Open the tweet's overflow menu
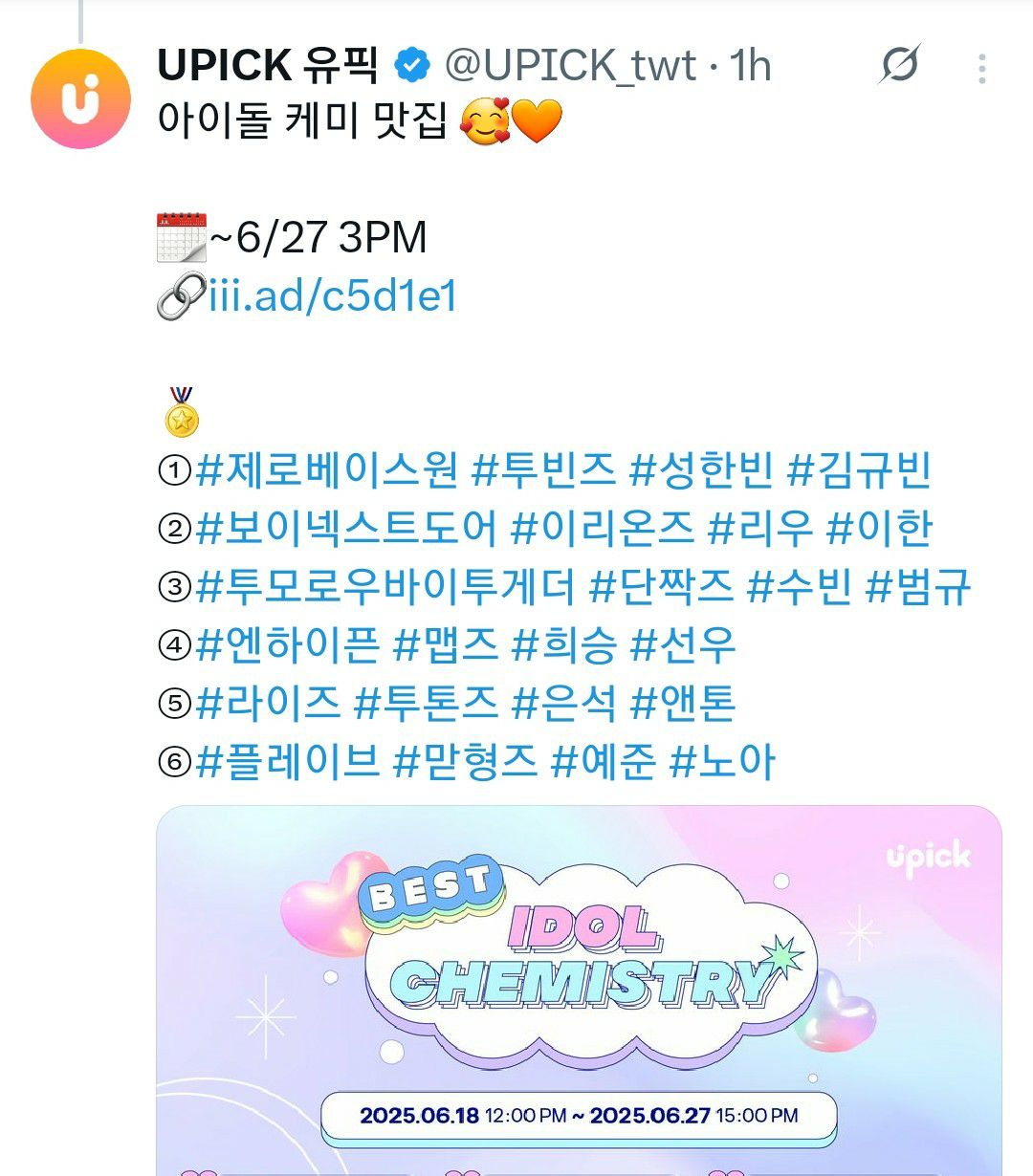Screen dimensions: 1033x1176 click(x=982, y=67)
